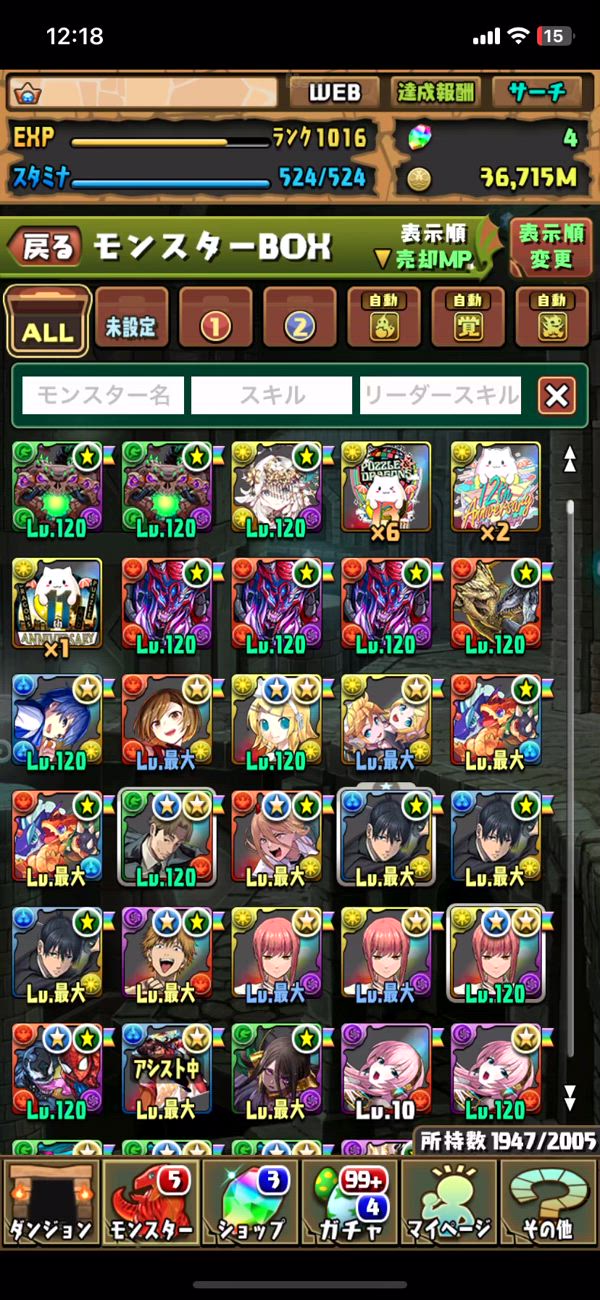Switch to マイページ tab

coord(449,1201)
